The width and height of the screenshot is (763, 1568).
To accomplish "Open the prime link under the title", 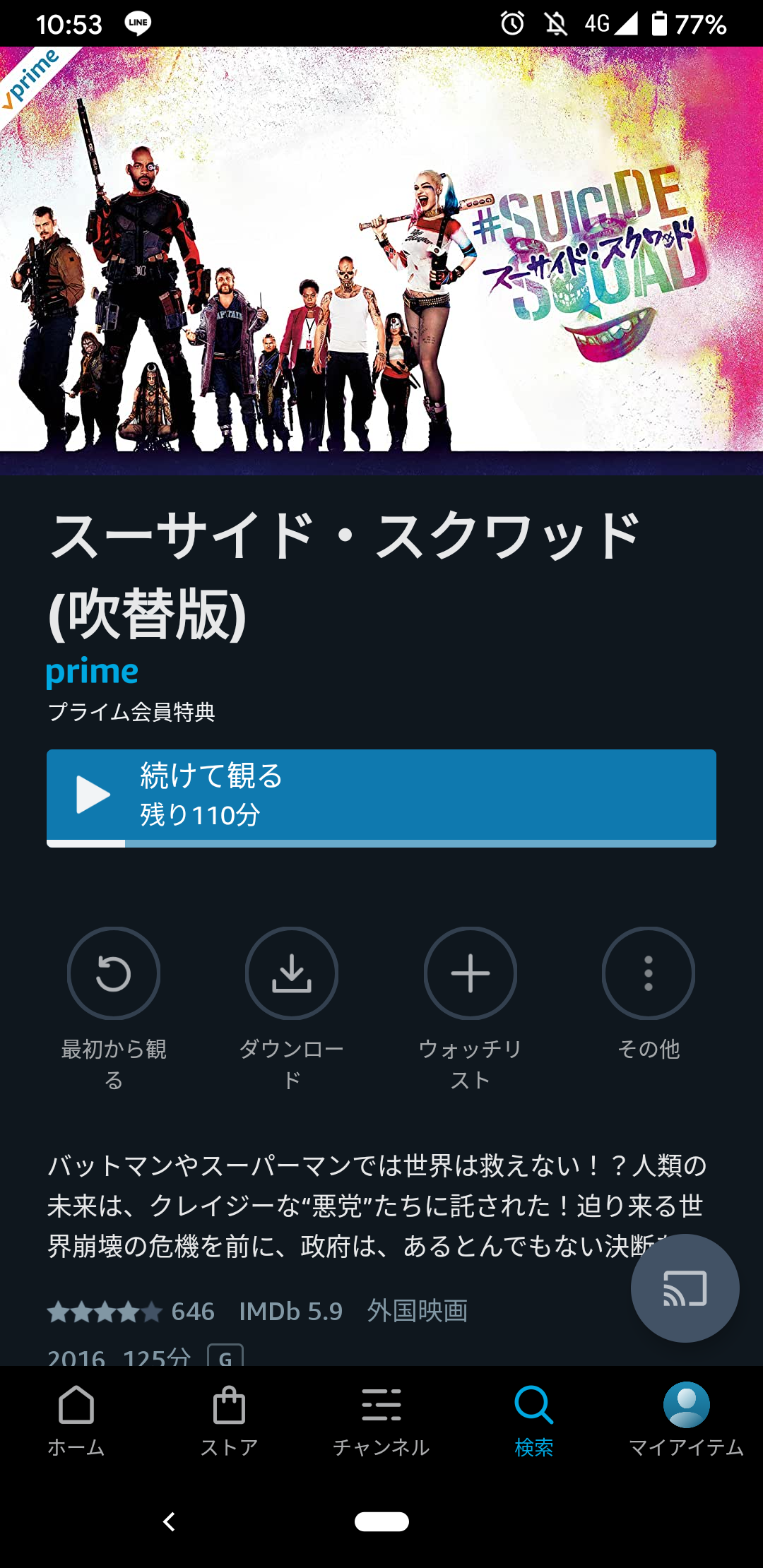I will click(91, 671).
